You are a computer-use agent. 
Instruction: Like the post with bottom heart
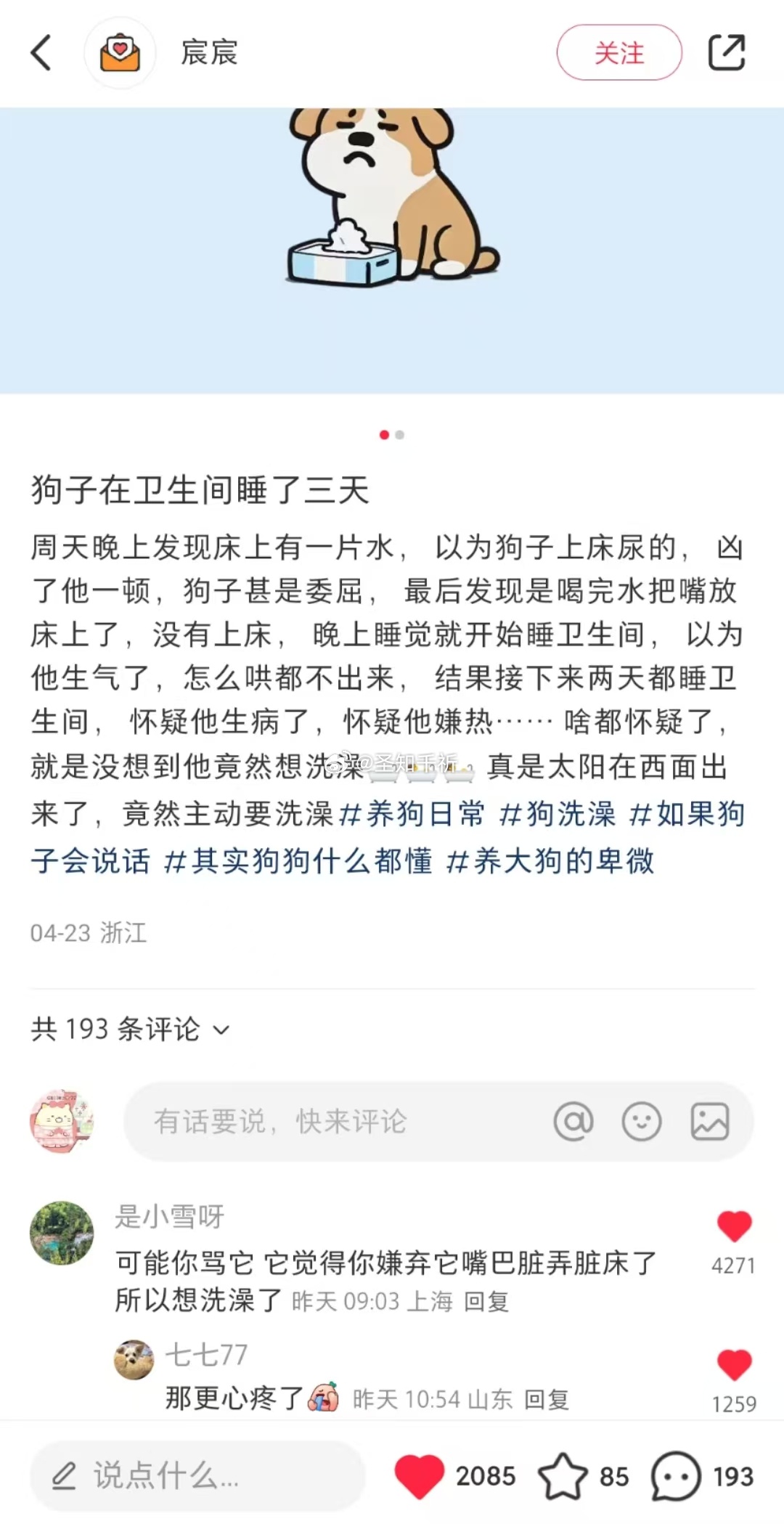(420, 1476)
